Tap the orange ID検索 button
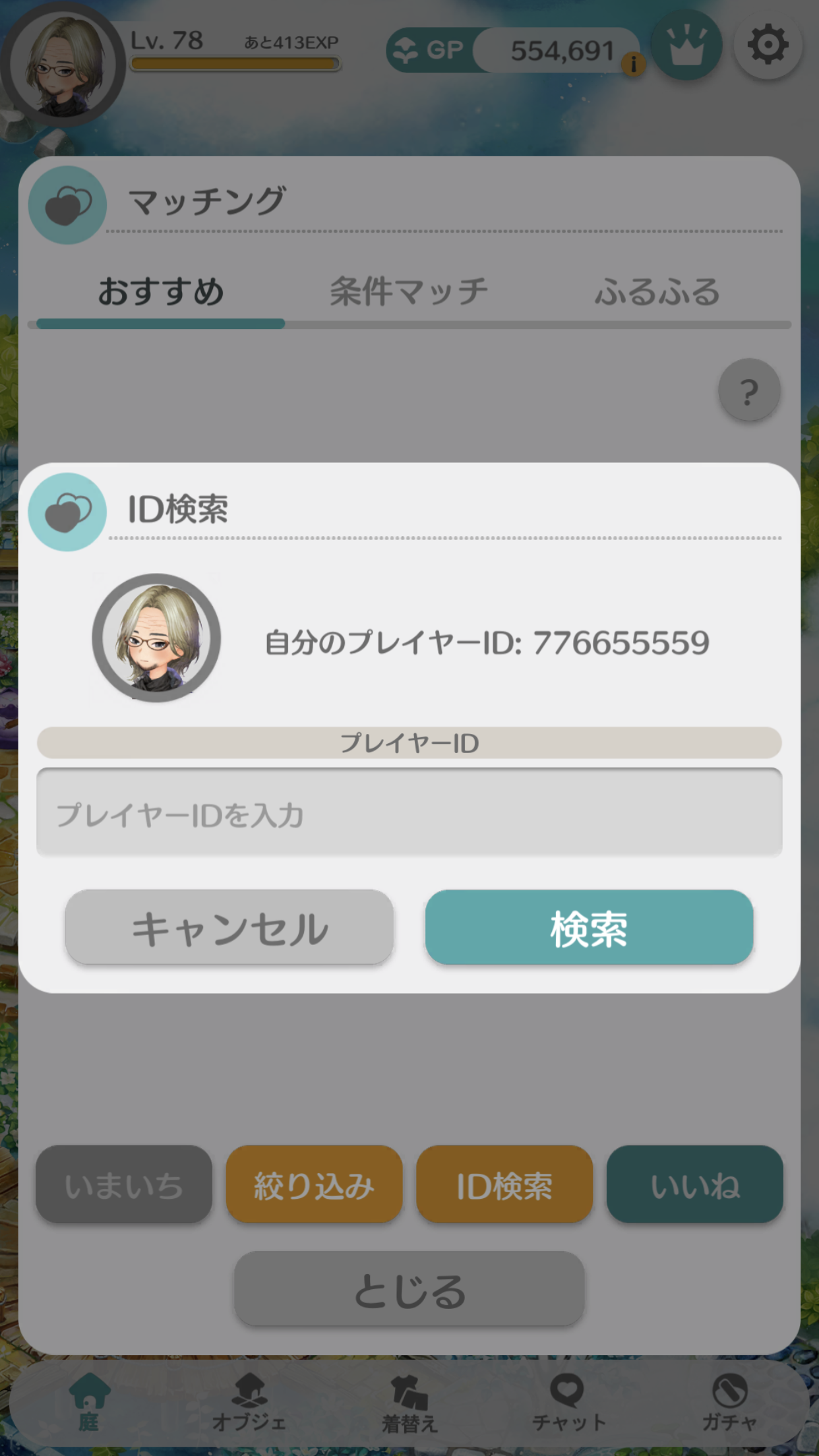This screenshot has width=819, height=1456. coord(504,1185)
